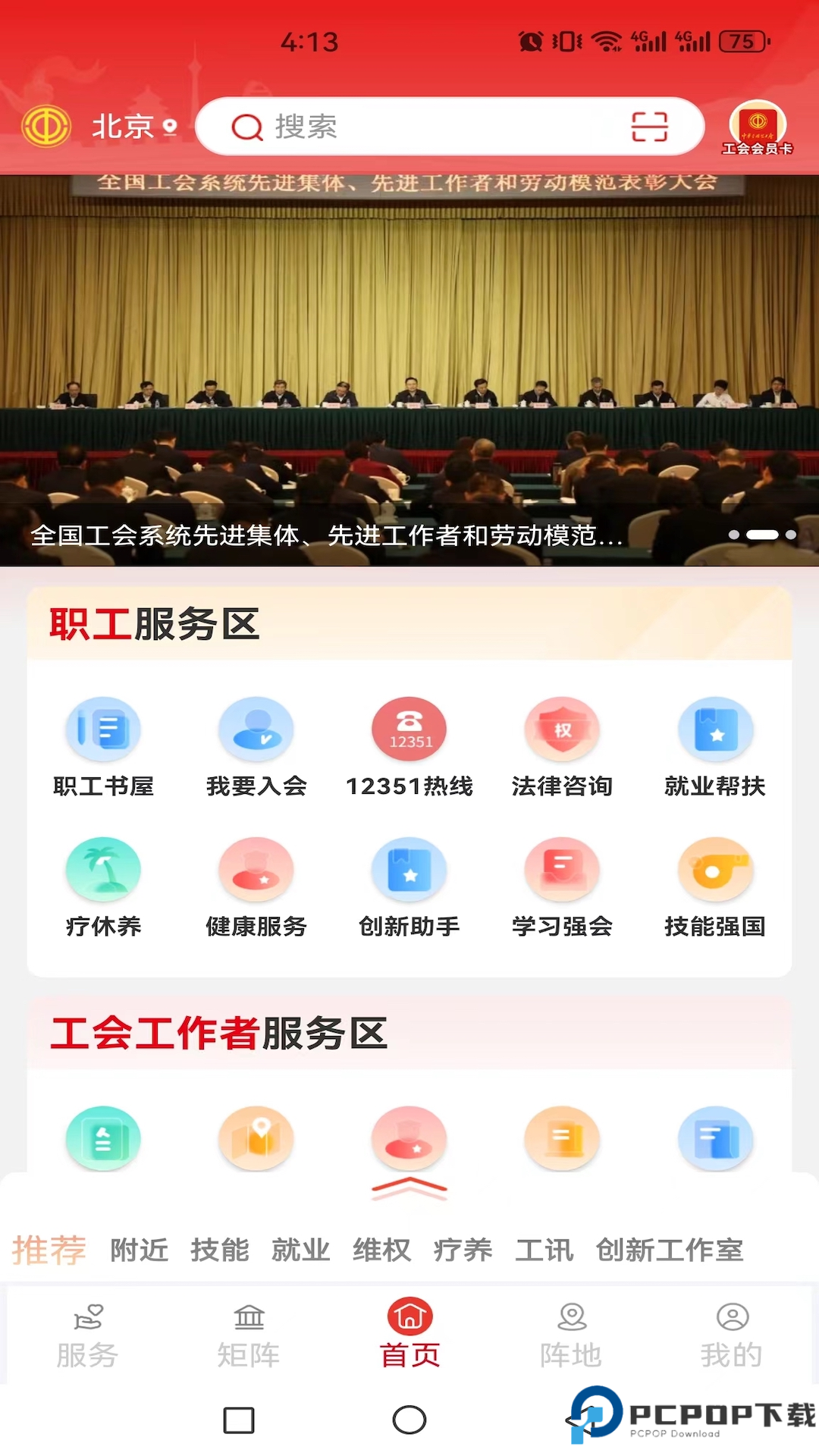819x1456 pixels.
Task: Tap the 我要入会 icon to join union
Action: point(256,728)
